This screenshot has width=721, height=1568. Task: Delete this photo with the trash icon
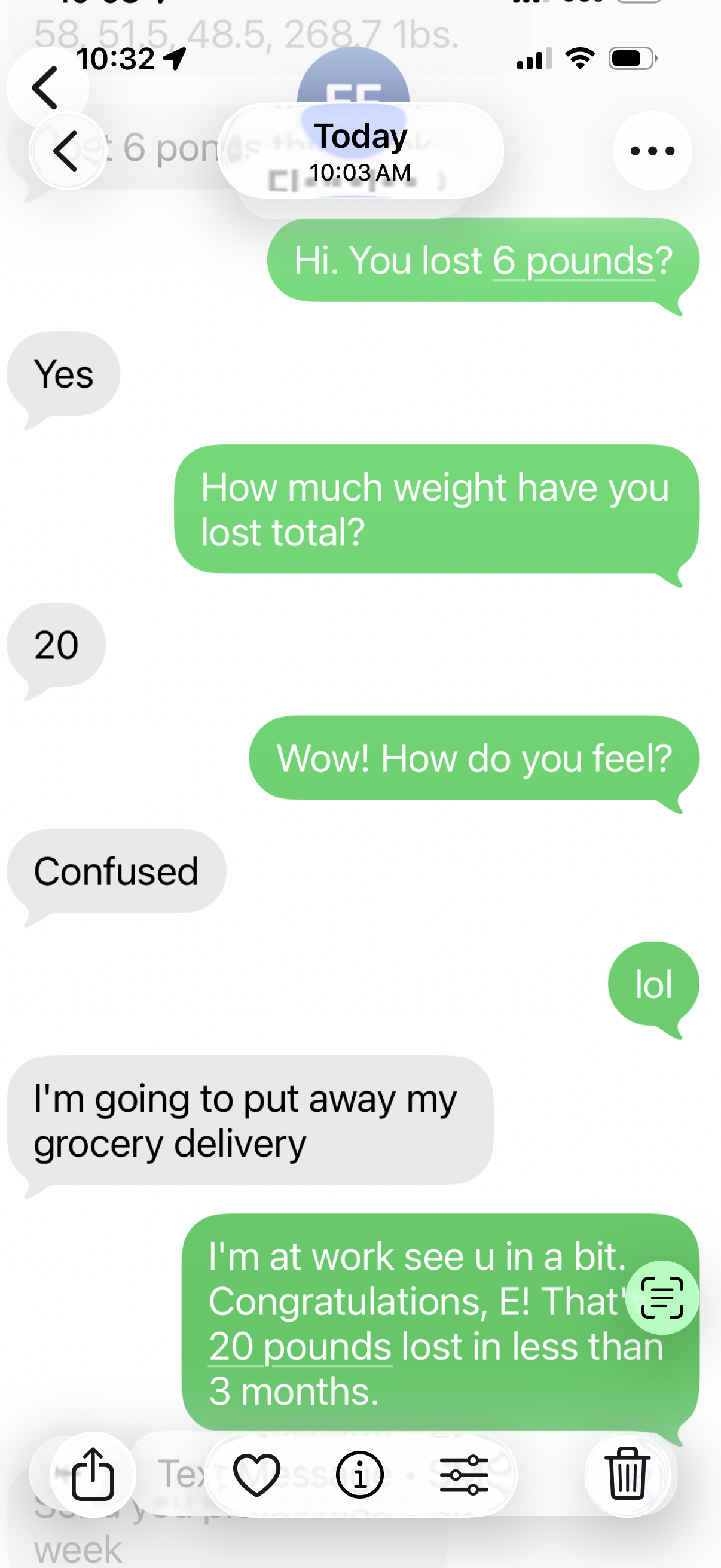click(x=627, y=1474)
